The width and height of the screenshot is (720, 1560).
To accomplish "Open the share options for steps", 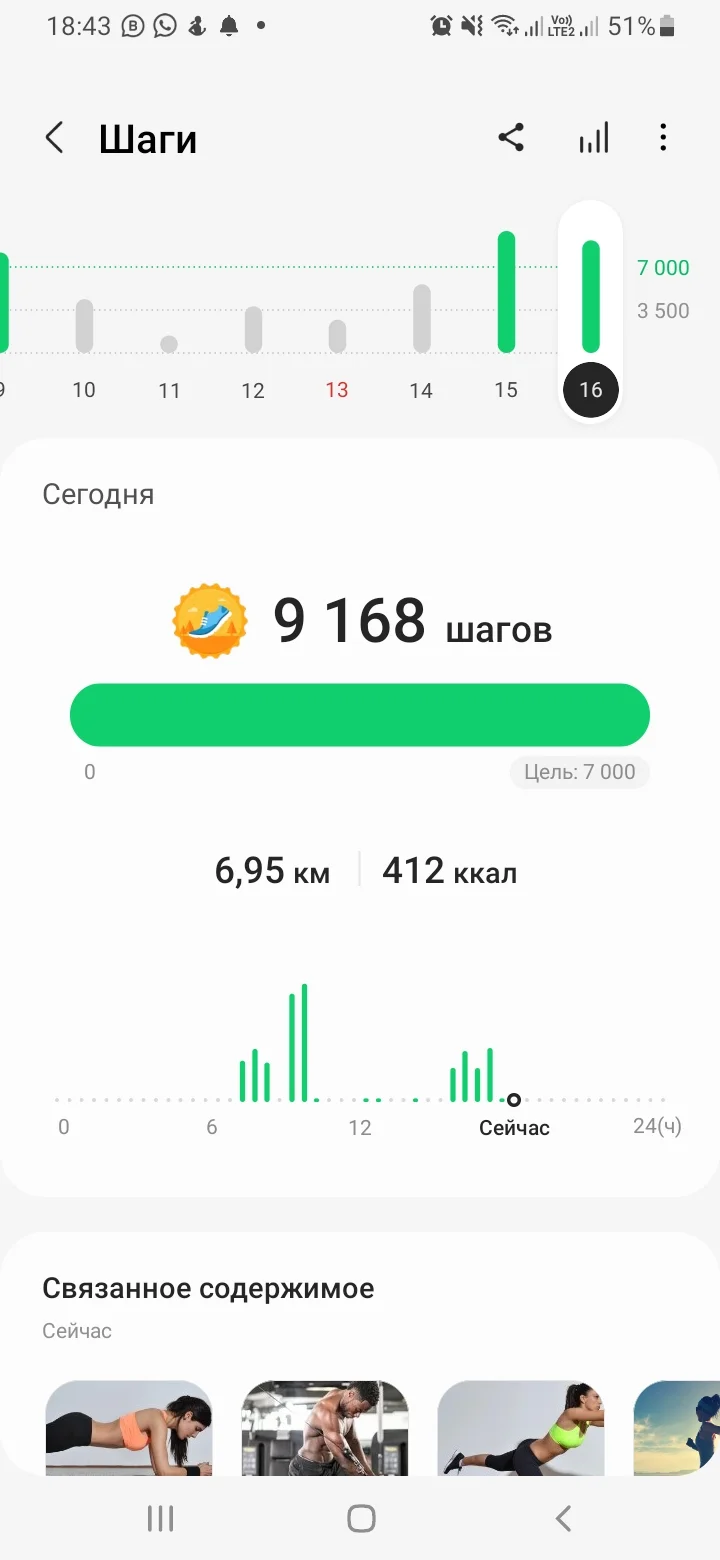I will coord(512,137).
